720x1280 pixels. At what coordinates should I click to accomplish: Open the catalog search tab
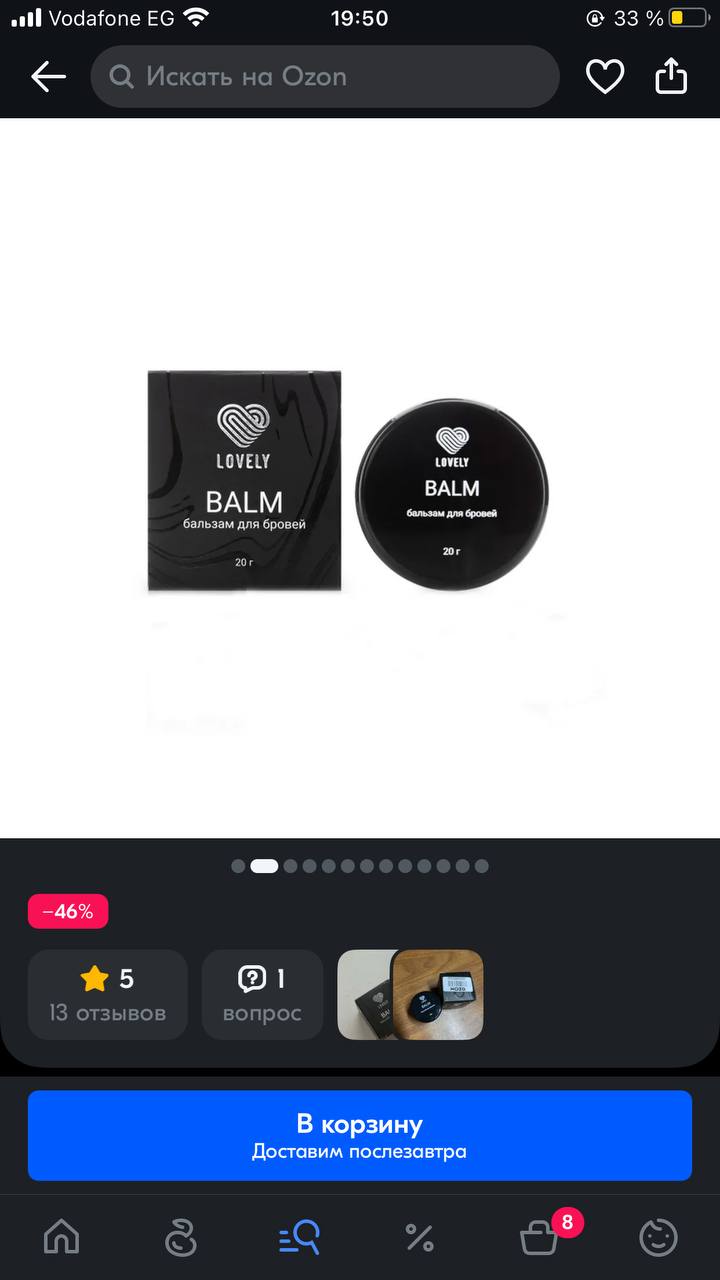299,1238
